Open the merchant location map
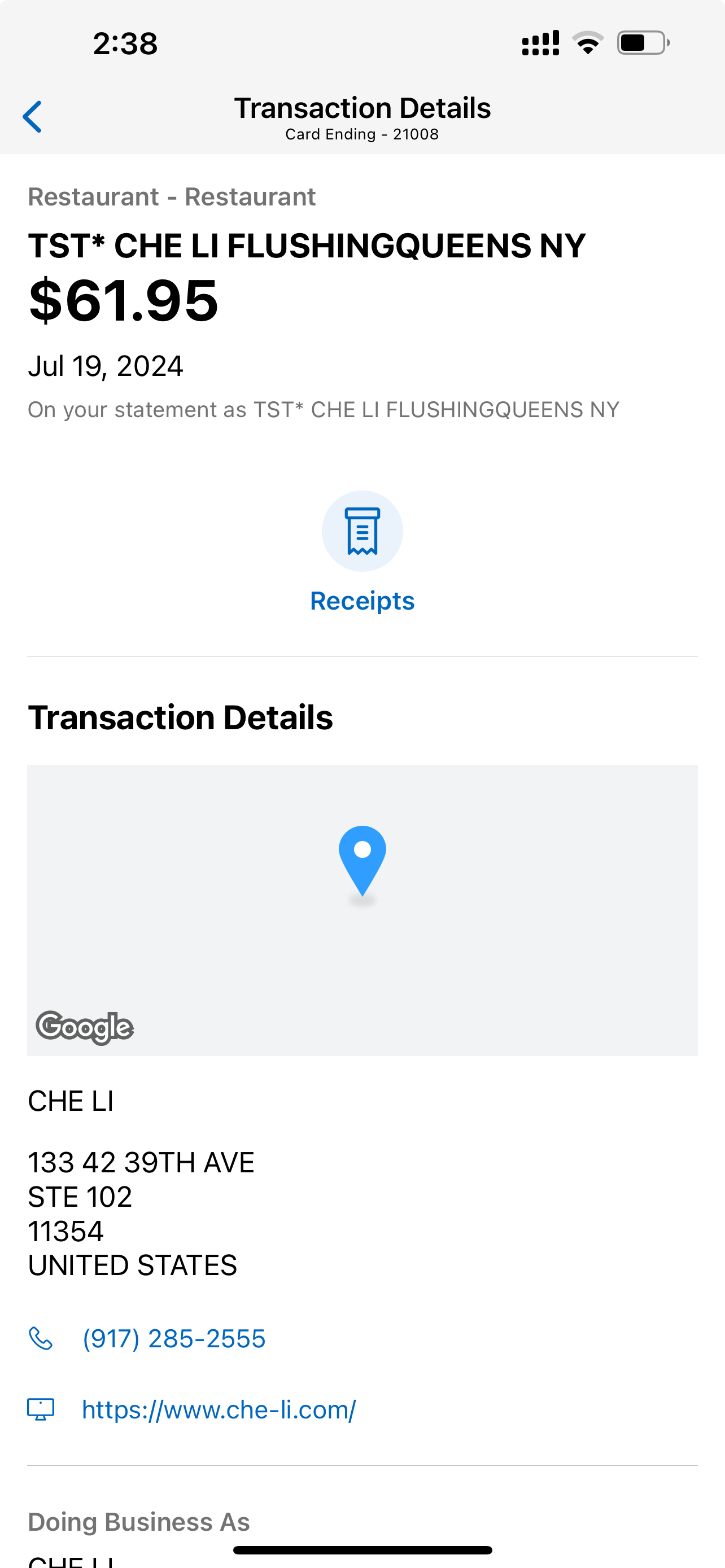 pyautogui.click(x=362, y=909)
